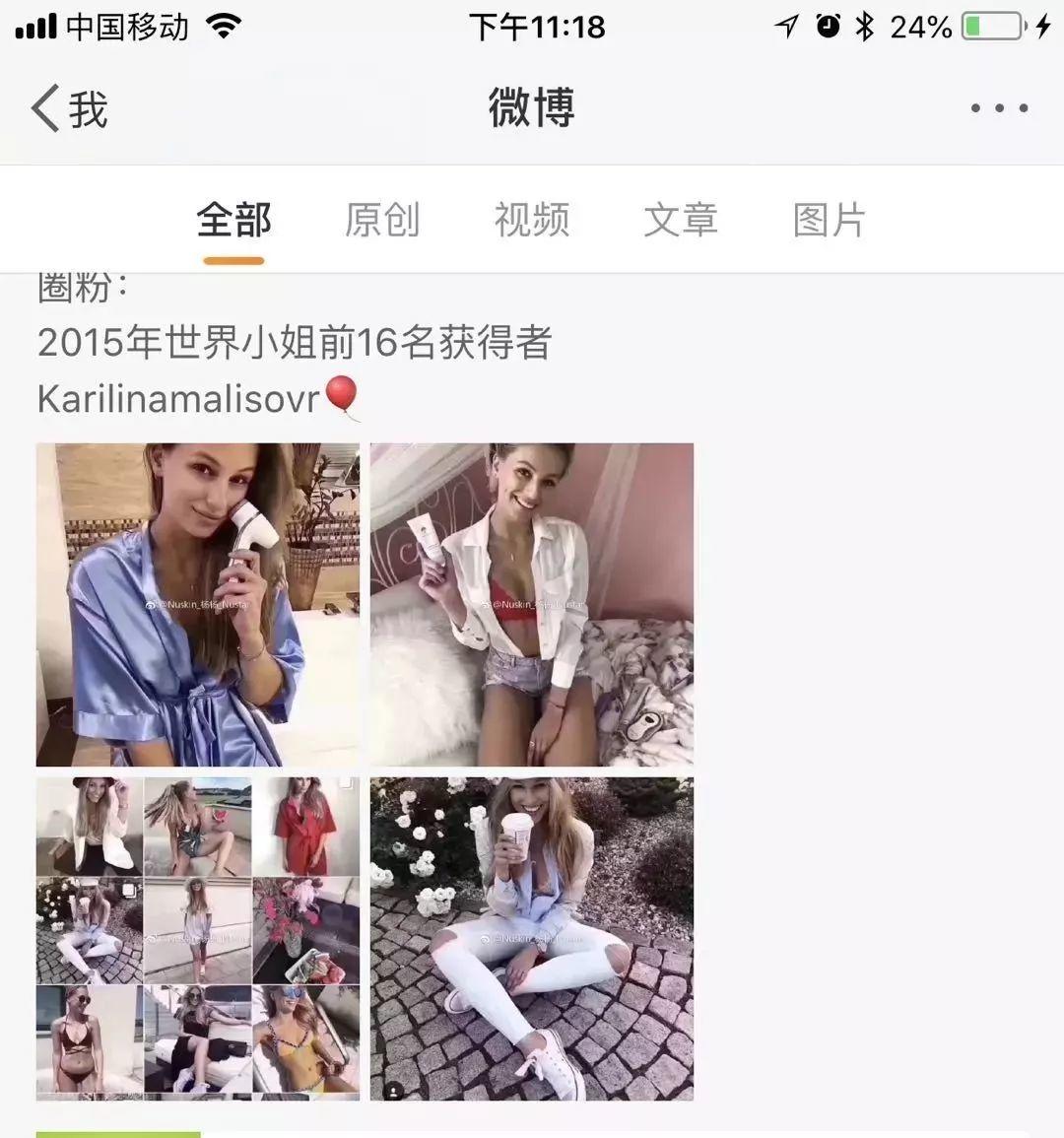
Task: Switch to the 原创 tab
Action: tap(382, 220)
